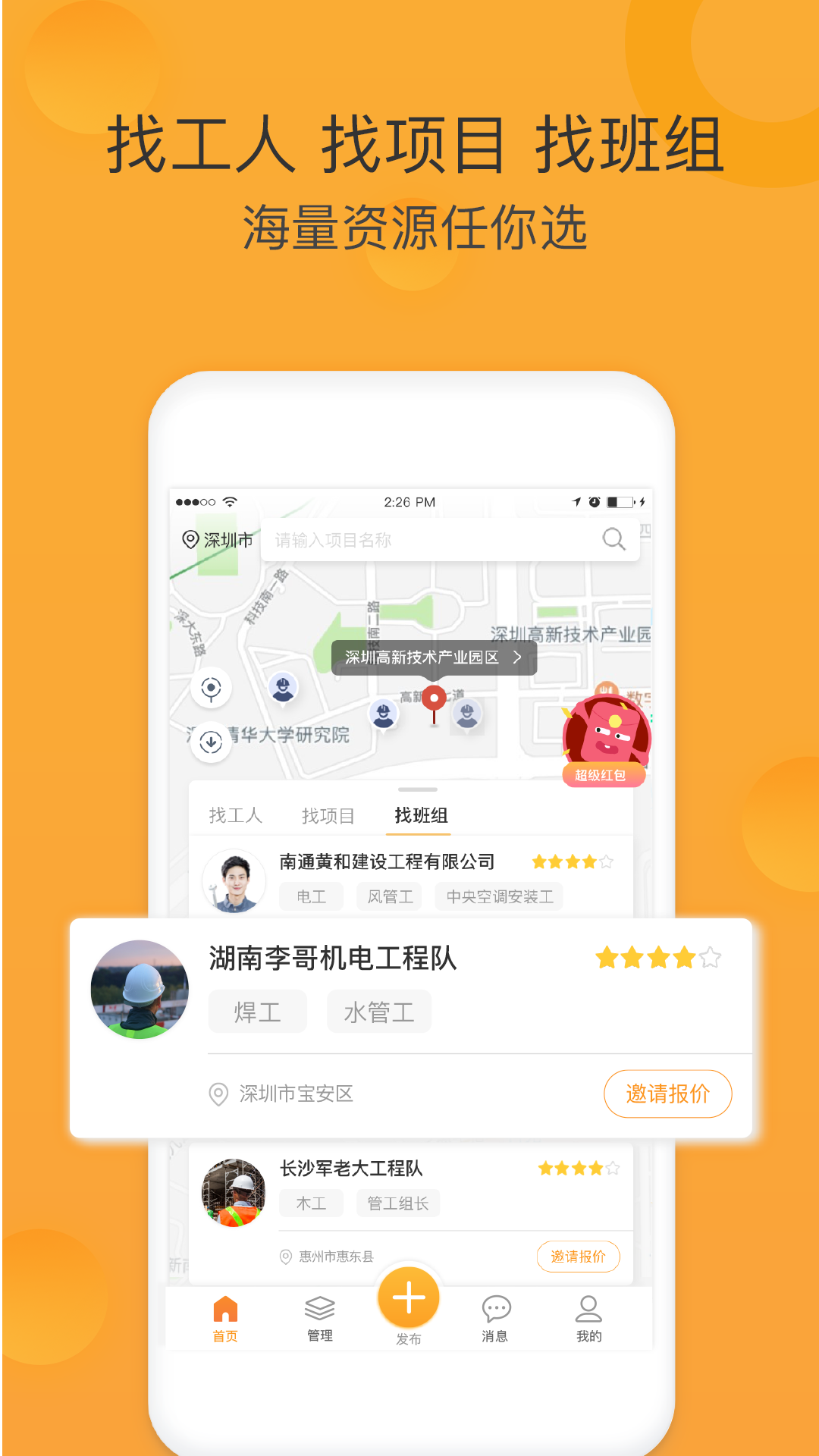Click 邀请报价 for 长沙军老大工程队

click(579, 1257)
